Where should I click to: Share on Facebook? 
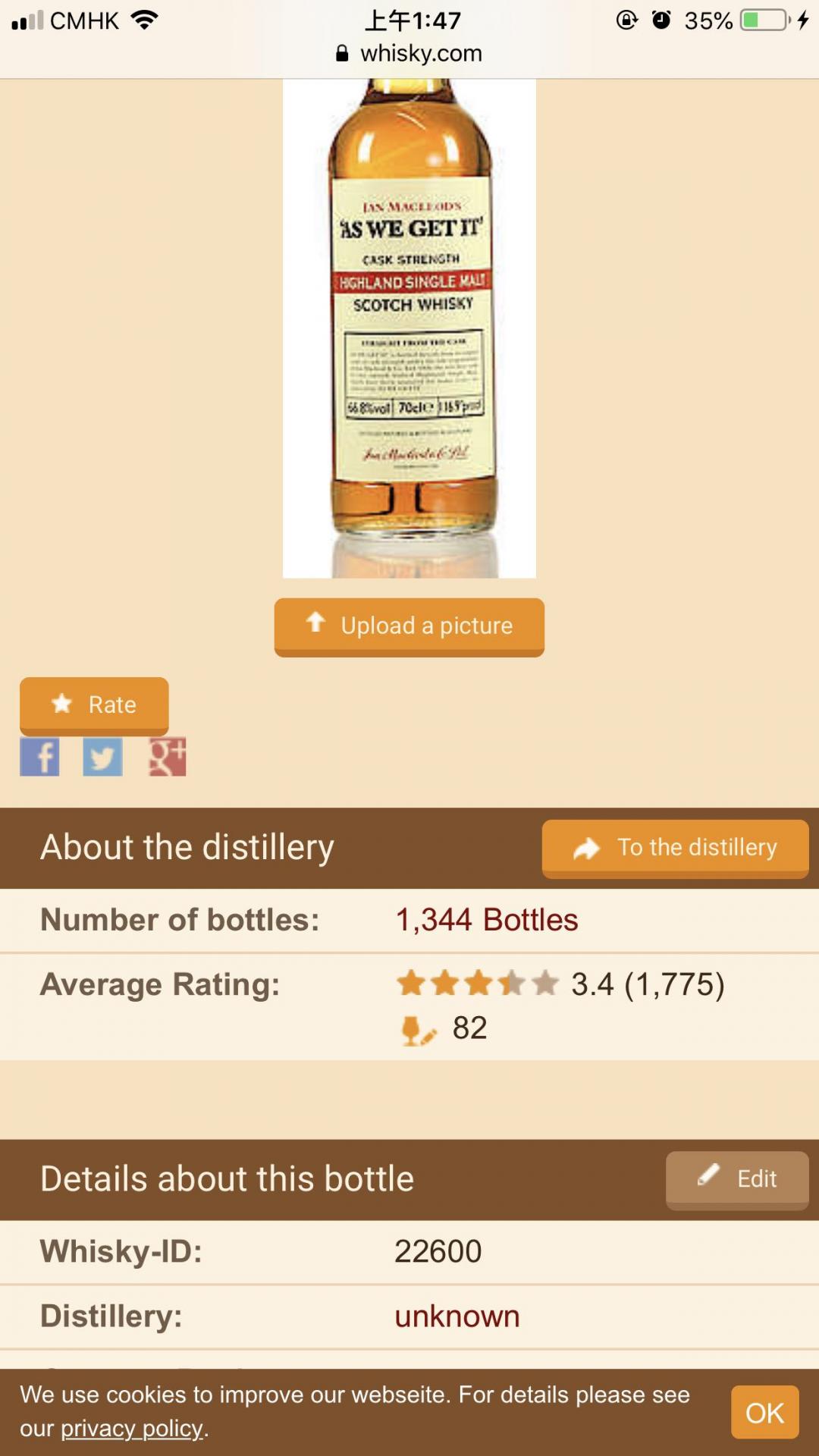pyautogui.click(x=39, y=757)
